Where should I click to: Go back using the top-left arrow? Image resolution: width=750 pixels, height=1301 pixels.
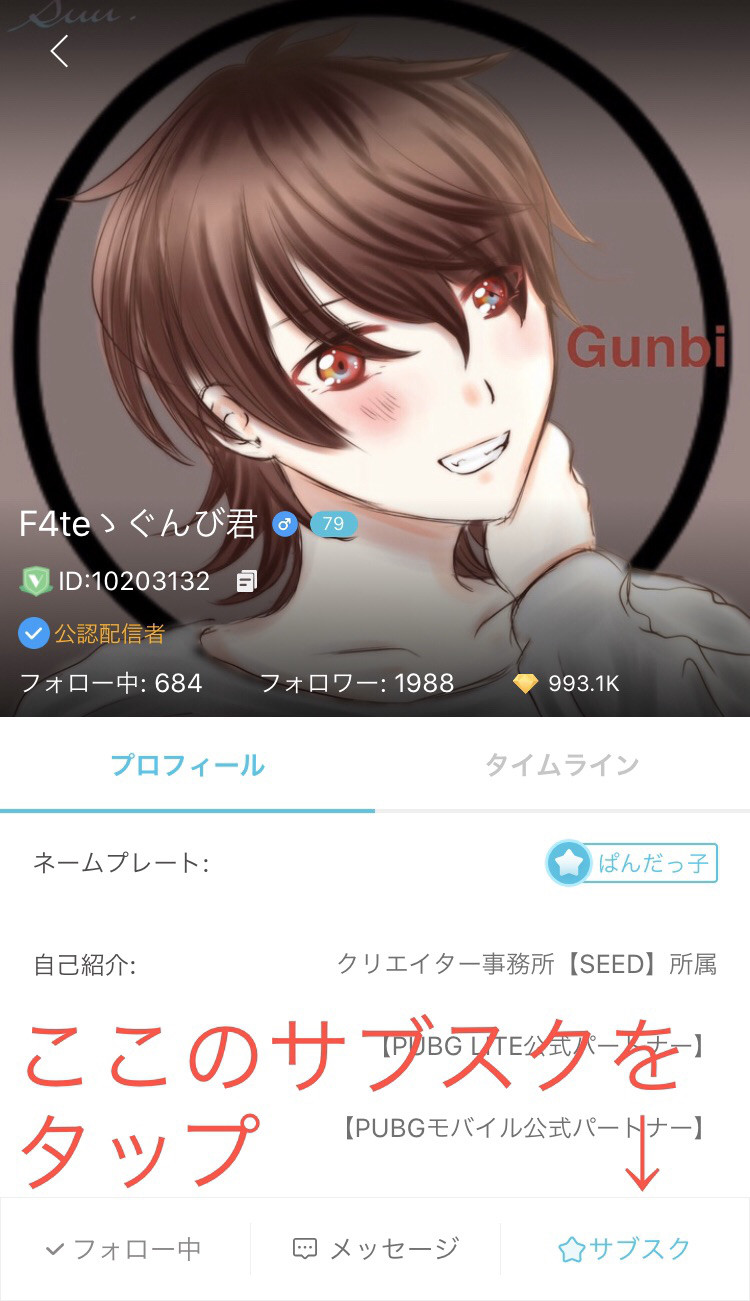60,51
